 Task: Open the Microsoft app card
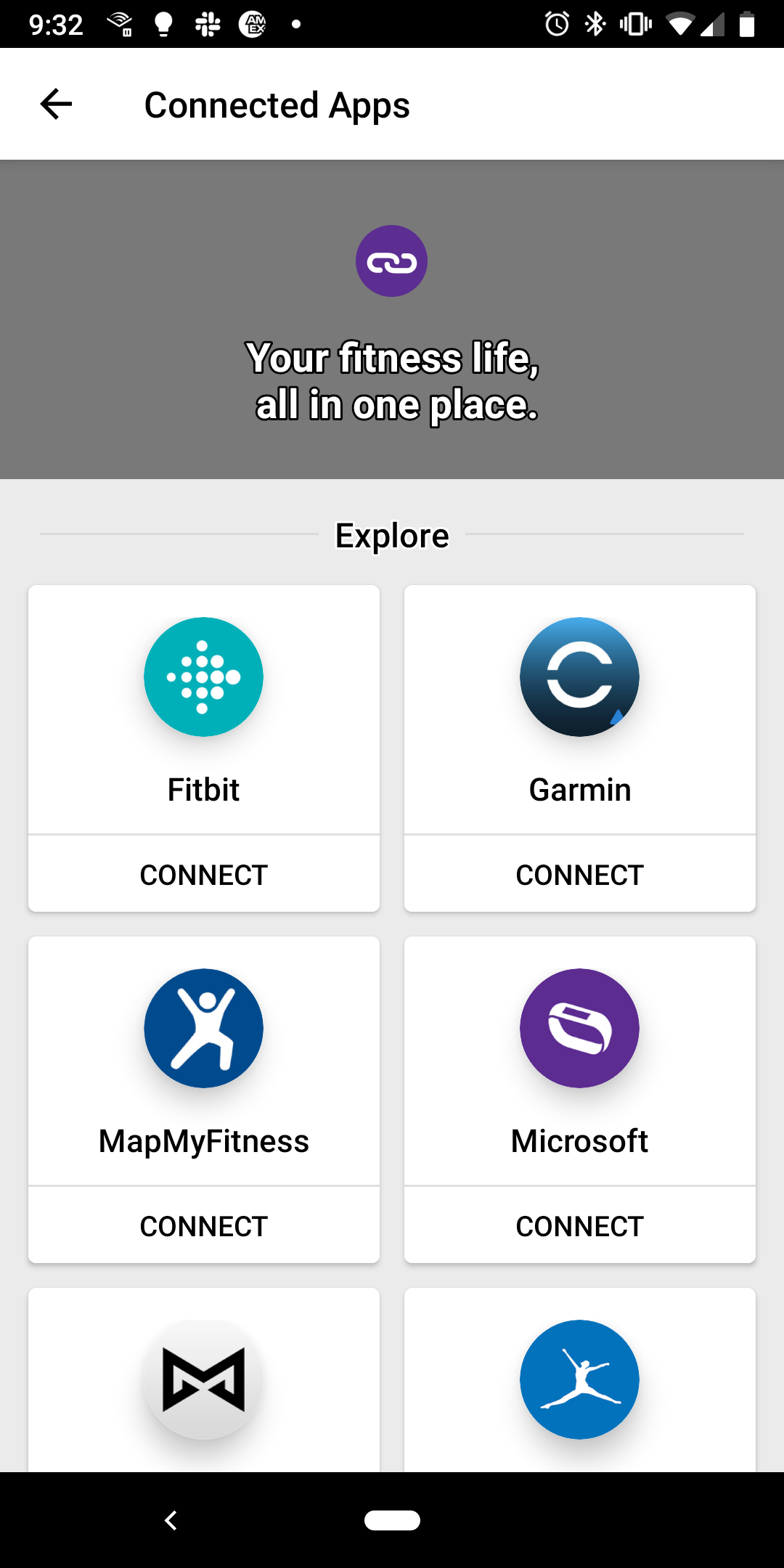pos(580,1061)
